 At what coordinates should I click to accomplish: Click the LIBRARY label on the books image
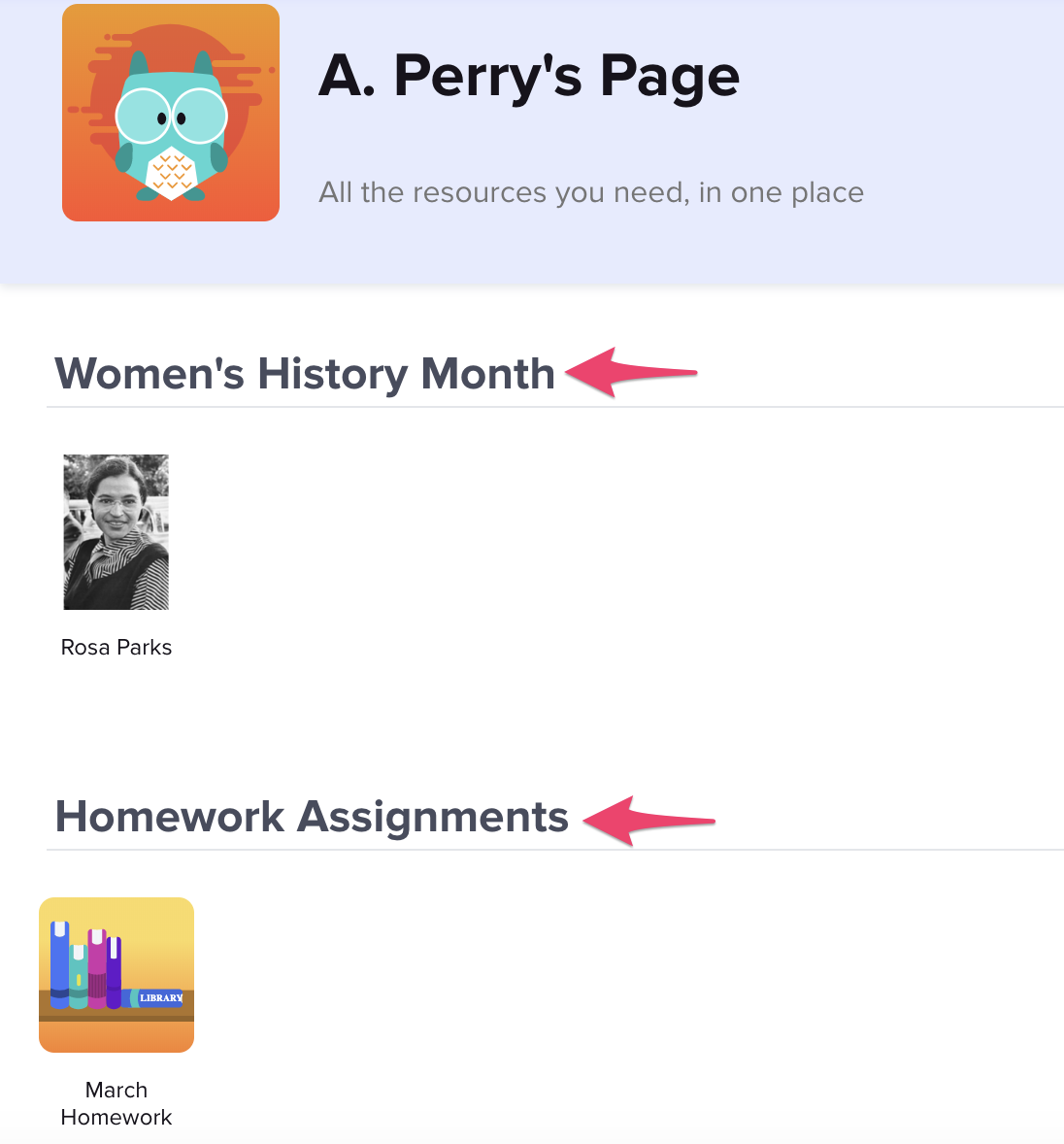point(161,995)
